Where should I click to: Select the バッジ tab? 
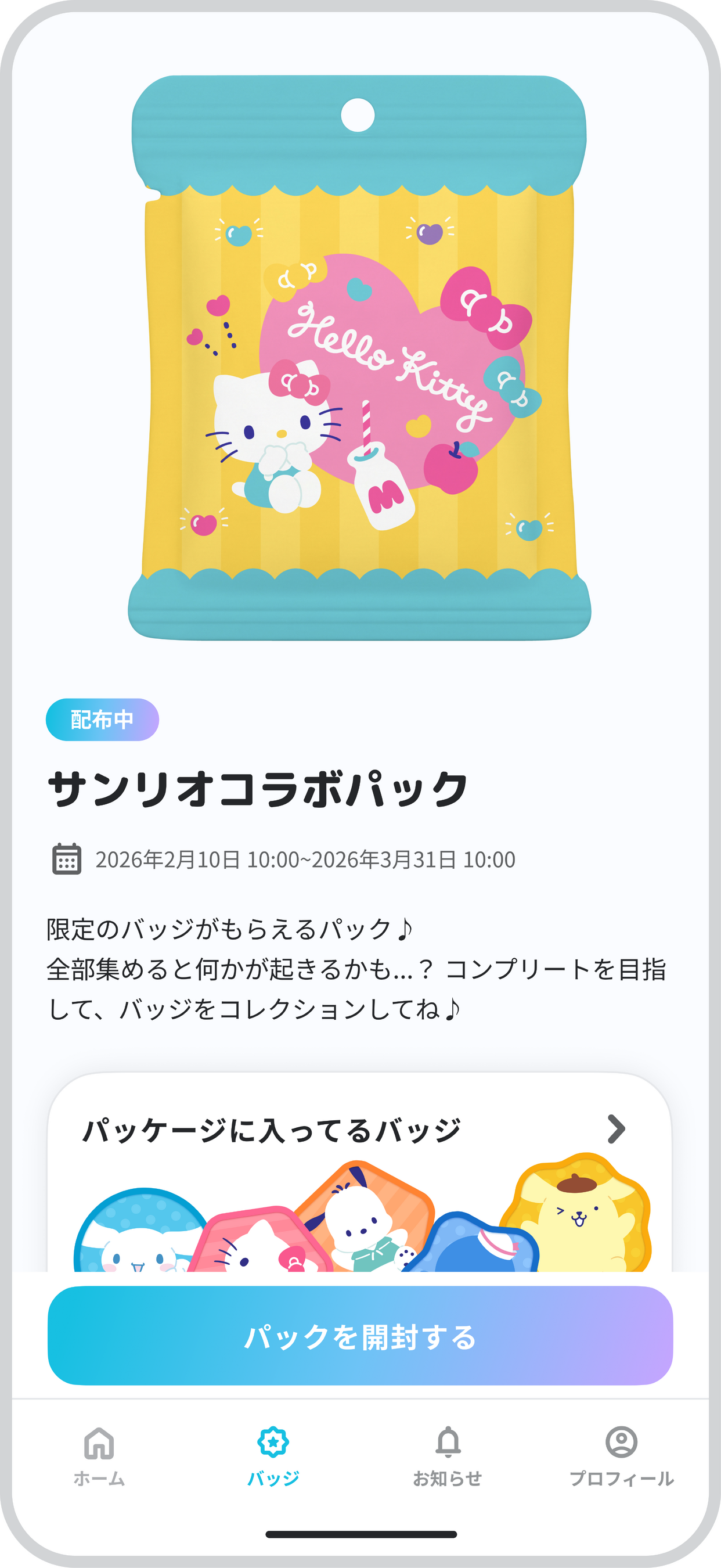(x=273, y=1455)
